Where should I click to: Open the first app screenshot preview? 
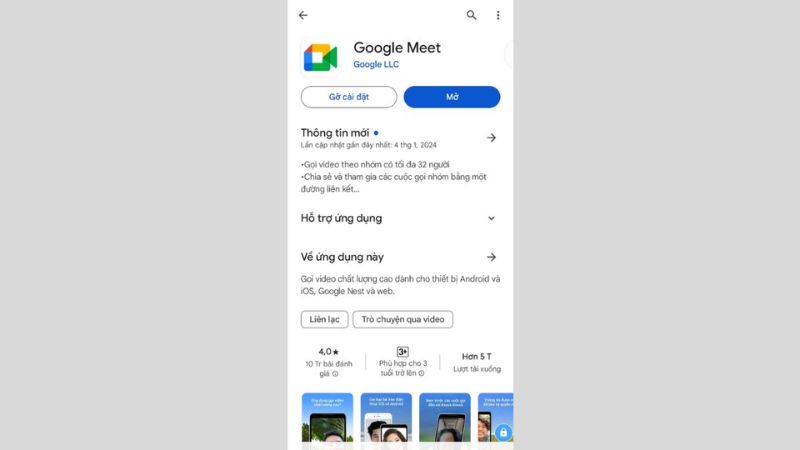326,420
